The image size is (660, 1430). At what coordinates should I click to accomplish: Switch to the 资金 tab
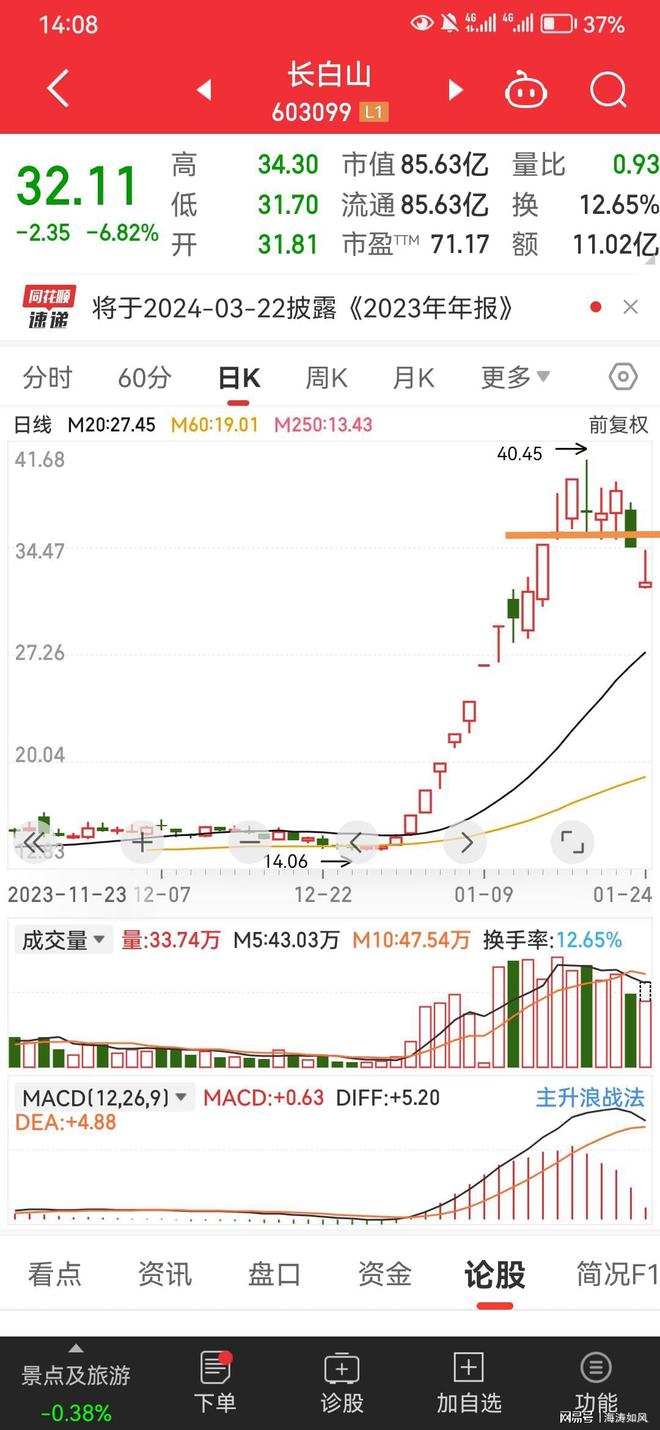(385, 1274)
